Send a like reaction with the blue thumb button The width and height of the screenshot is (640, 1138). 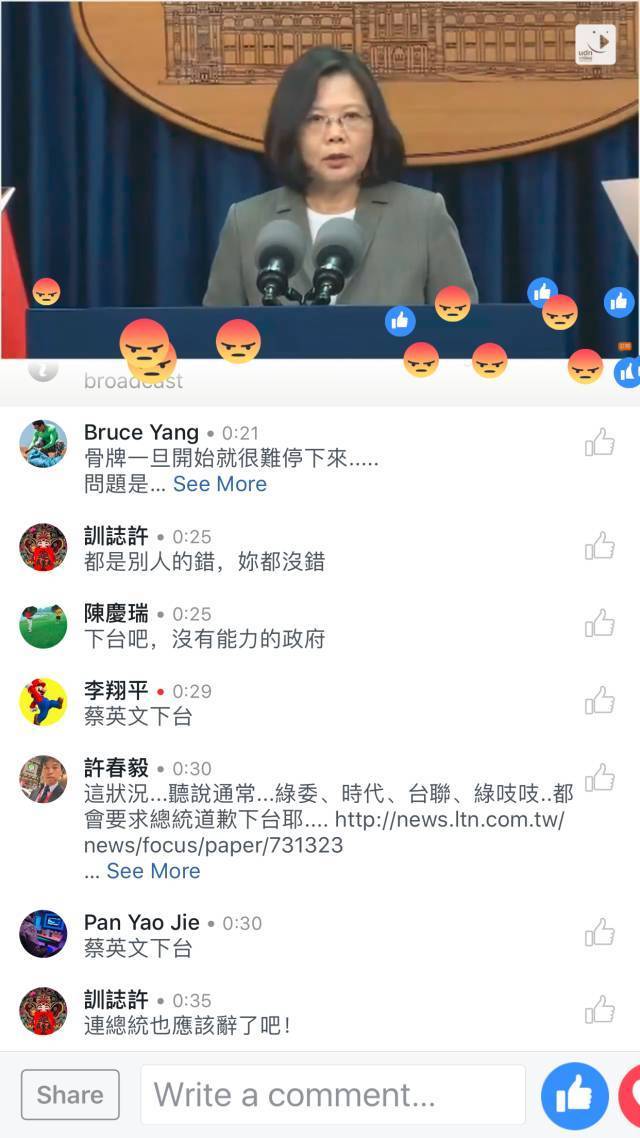click(x=574, y=1096)
